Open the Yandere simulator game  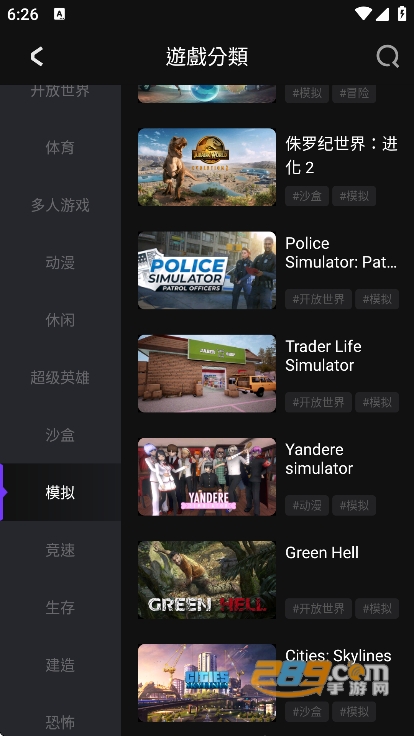(x=268, y=477)
